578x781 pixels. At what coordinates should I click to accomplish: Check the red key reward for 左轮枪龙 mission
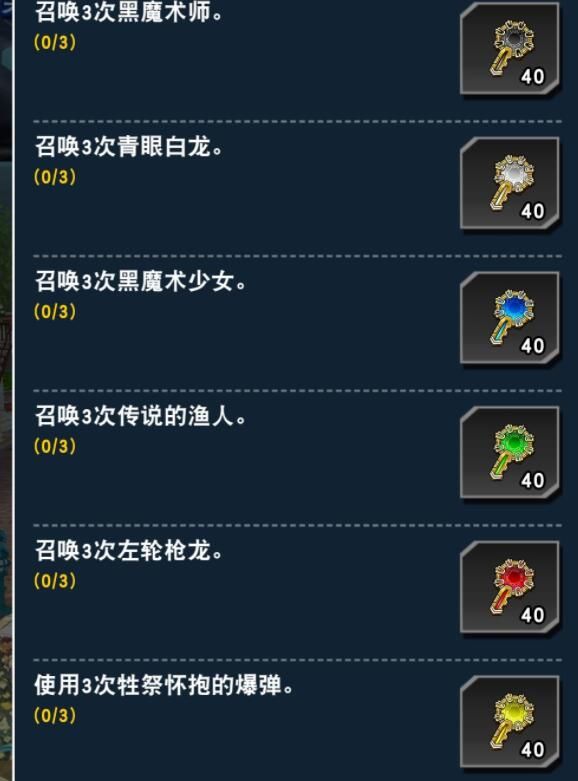pos(509,587)
